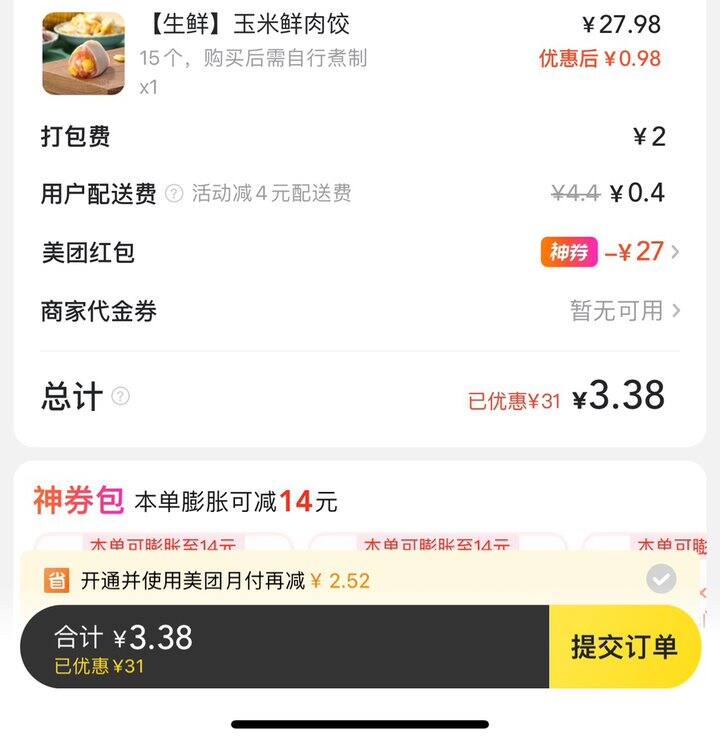Expand the 美团红包 row chevron
Image resolution: width=720 pixels, height=742 pixels.
[x=676, y=252]
